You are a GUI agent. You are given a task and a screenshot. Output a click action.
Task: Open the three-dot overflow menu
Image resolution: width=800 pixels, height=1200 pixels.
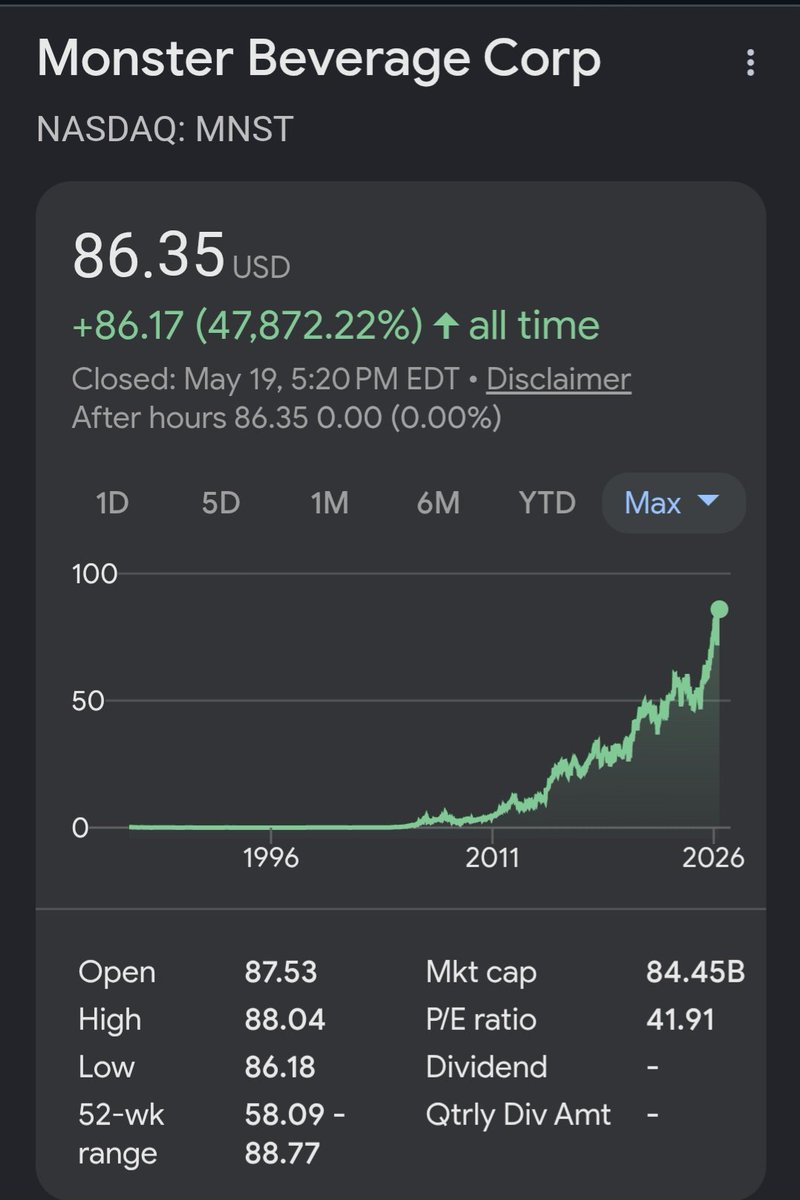[x=751, y=65]
